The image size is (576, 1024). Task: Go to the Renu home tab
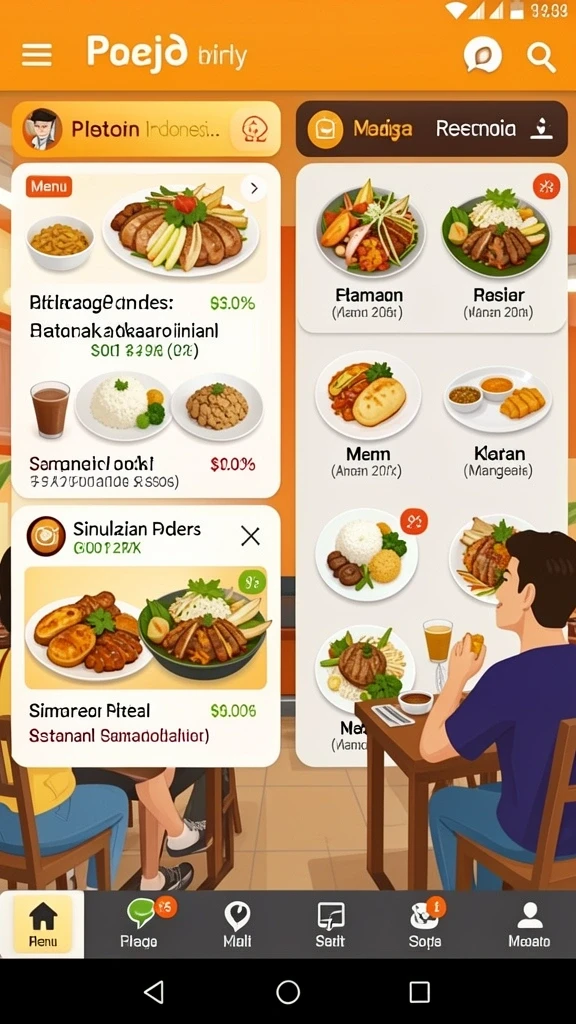42,924
